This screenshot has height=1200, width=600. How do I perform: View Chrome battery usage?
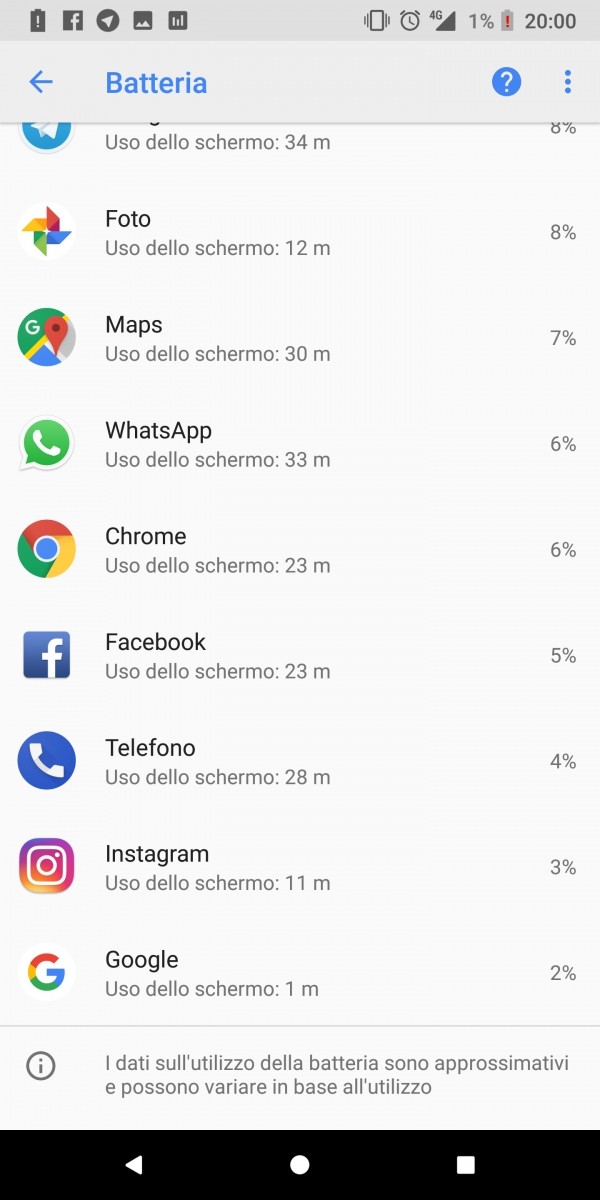[x=300, y=550]
